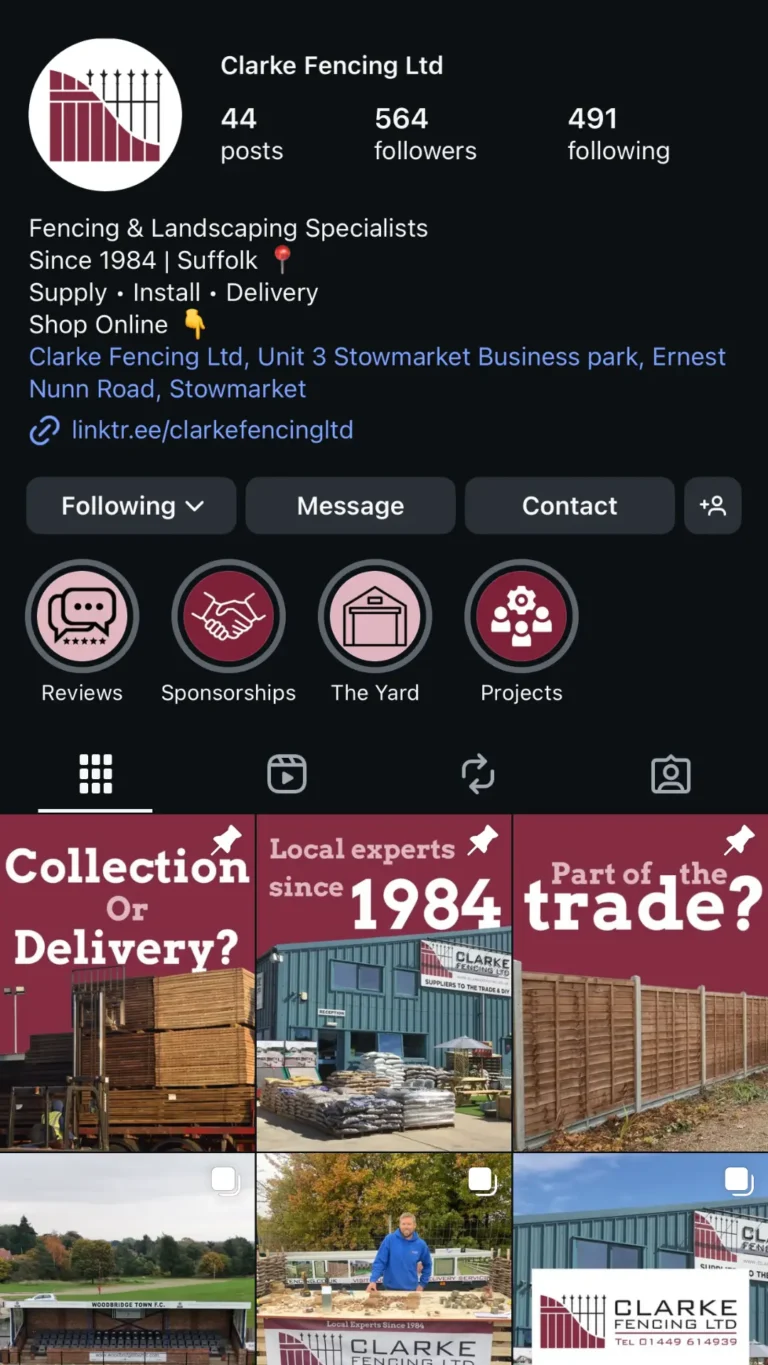View the Sponsorships story highlight

tap(228, 617)
